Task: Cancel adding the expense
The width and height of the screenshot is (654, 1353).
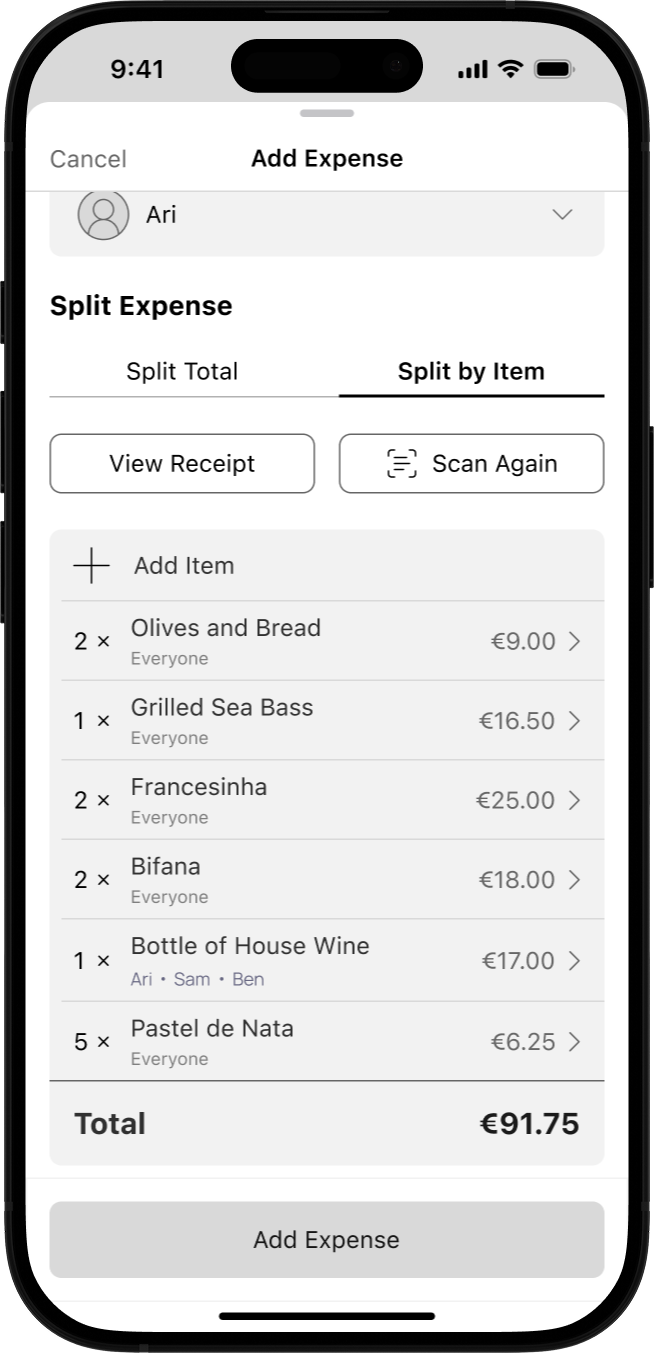Action: 88,159
